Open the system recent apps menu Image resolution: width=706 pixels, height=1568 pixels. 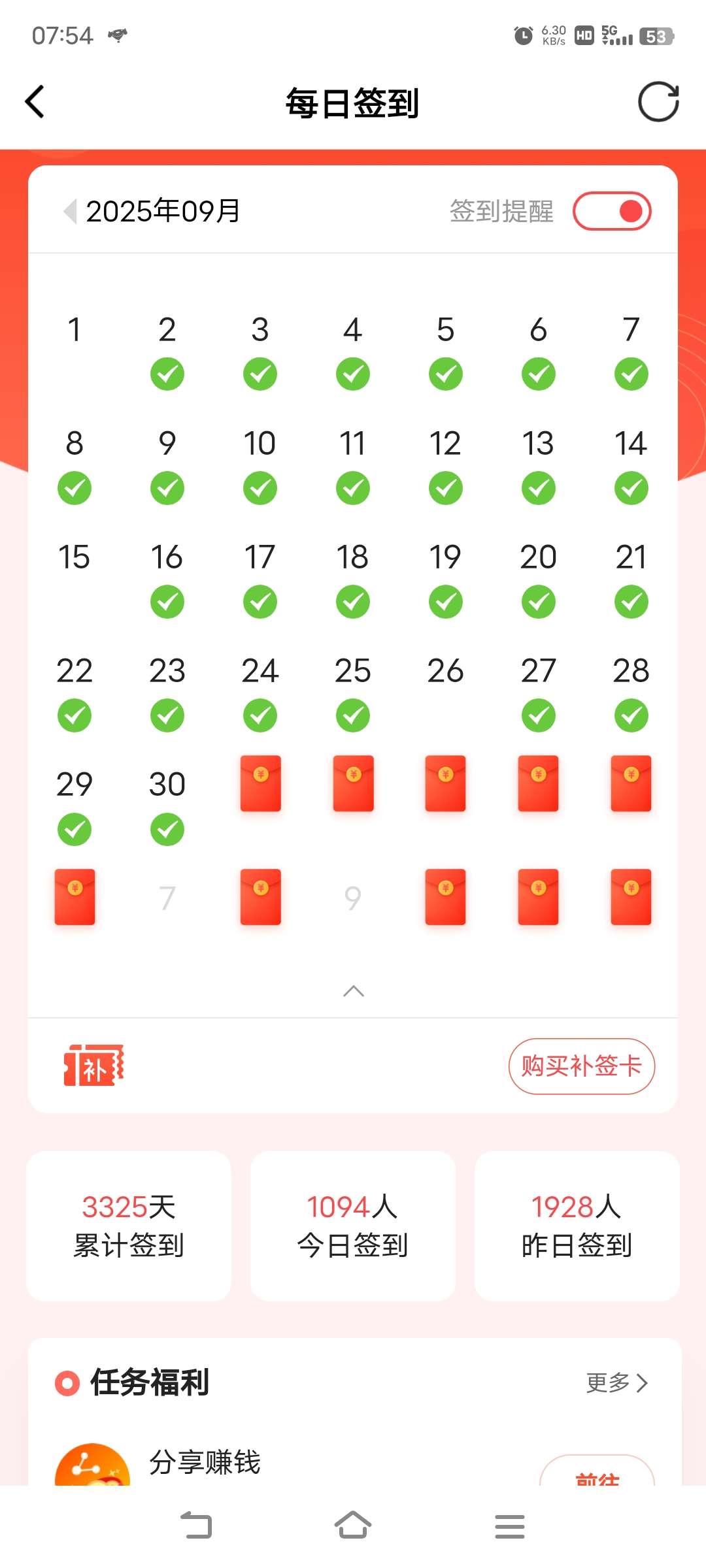pyautogui.click(x=509, y=1526)
